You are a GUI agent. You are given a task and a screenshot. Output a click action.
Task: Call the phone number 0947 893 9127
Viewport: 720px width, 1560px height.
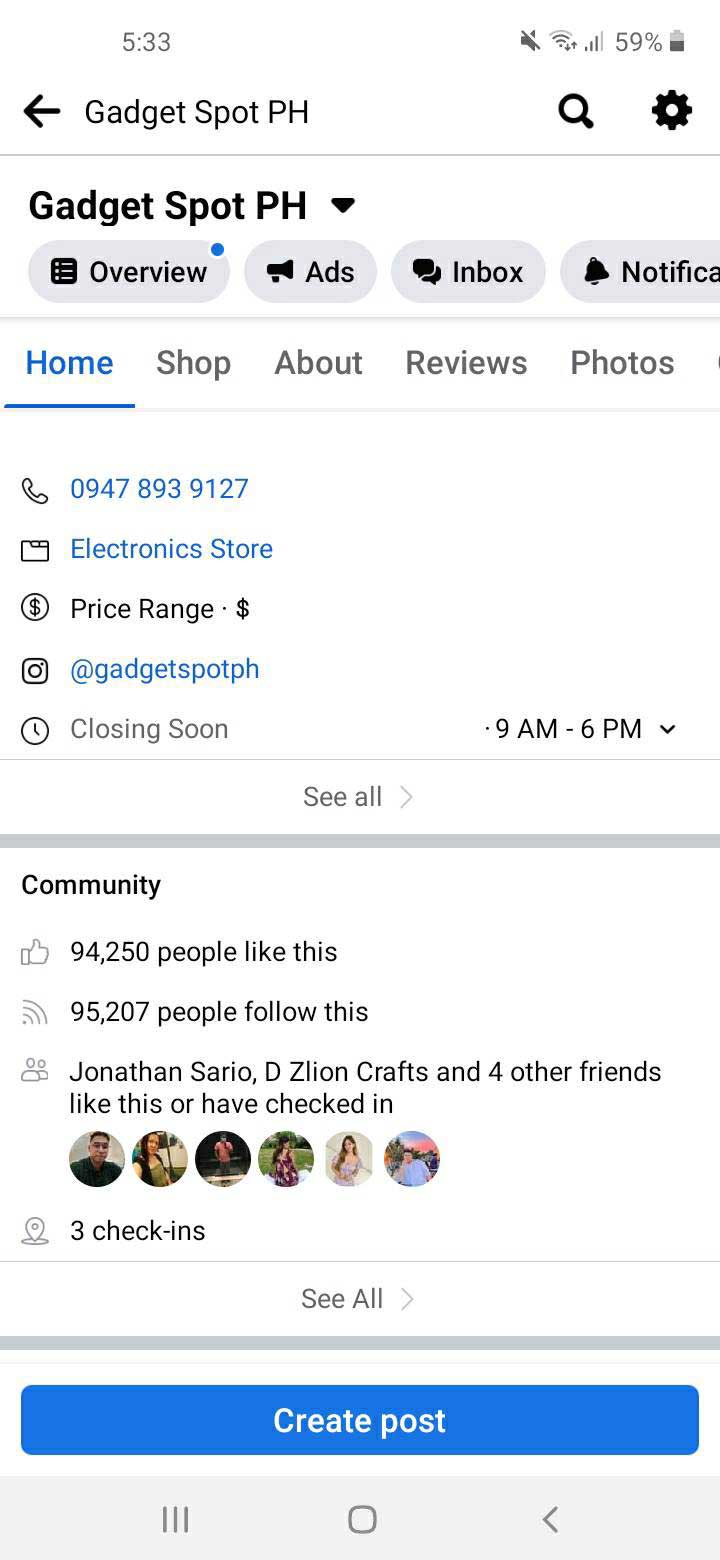click(x=159, y=489)
